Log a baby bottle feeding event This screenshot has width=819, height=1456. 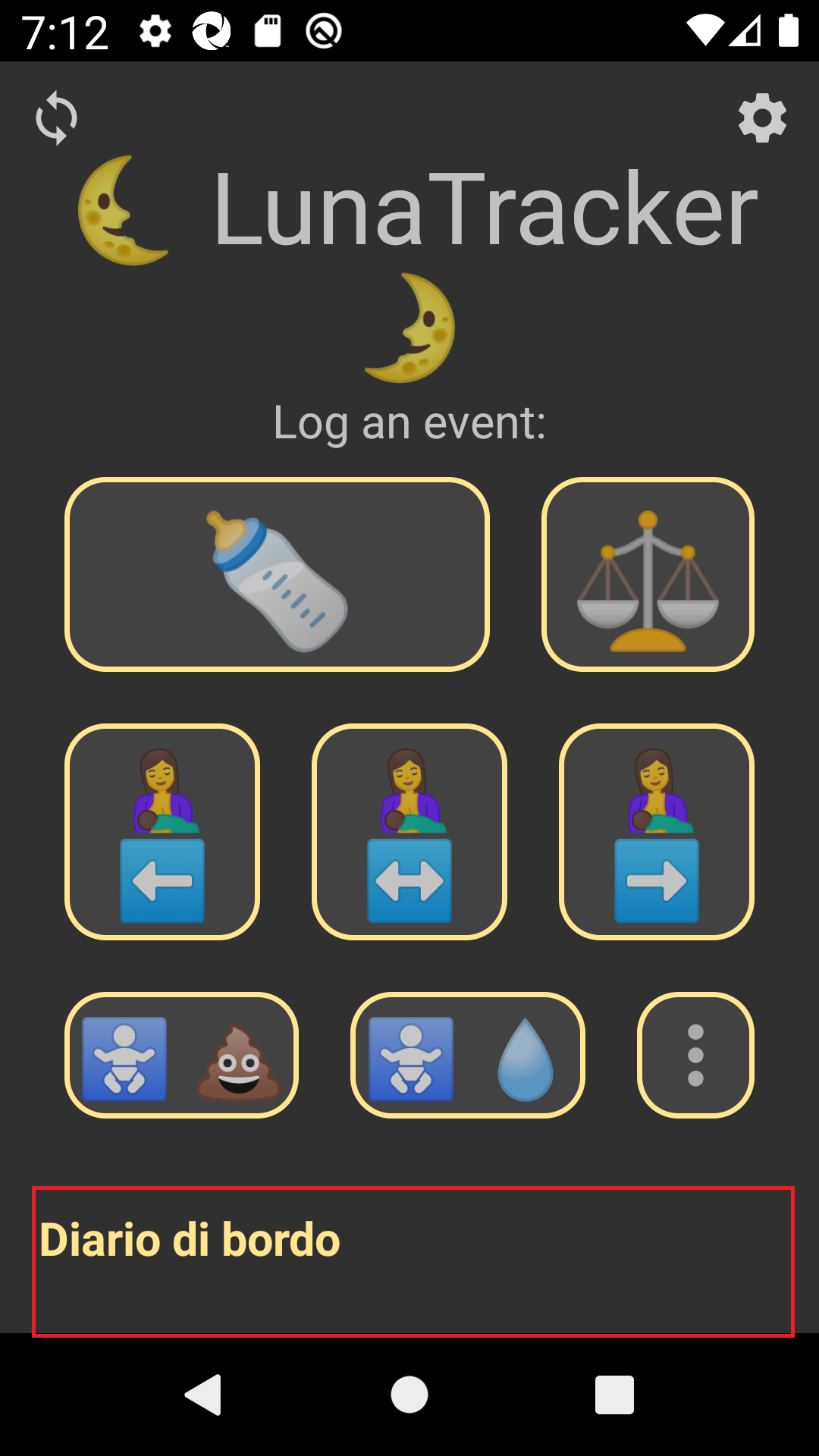point(277,574)
